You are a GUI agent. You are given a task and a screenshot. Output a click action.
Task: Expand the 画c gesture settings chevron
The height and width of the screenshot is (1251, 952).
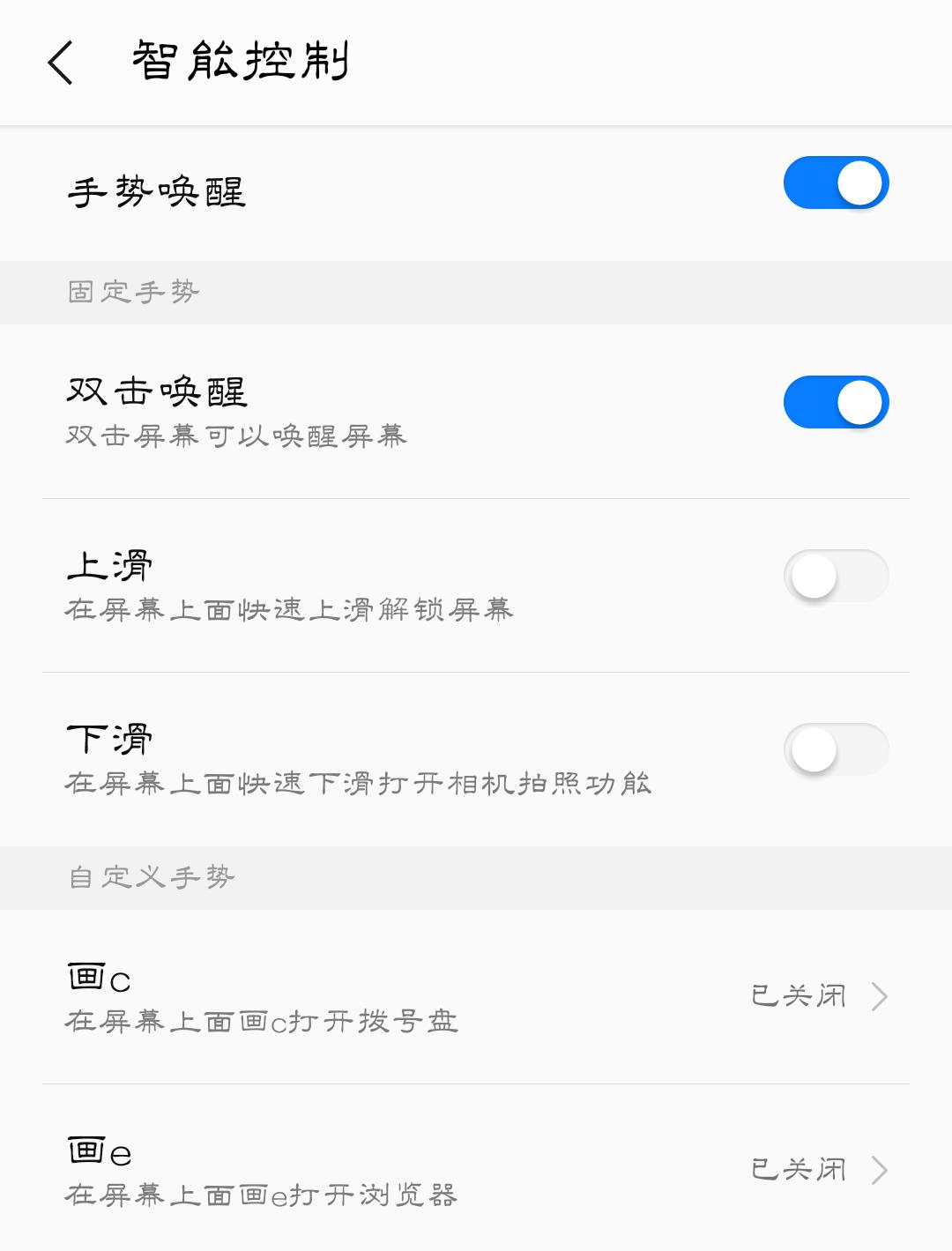coord(878,995)
